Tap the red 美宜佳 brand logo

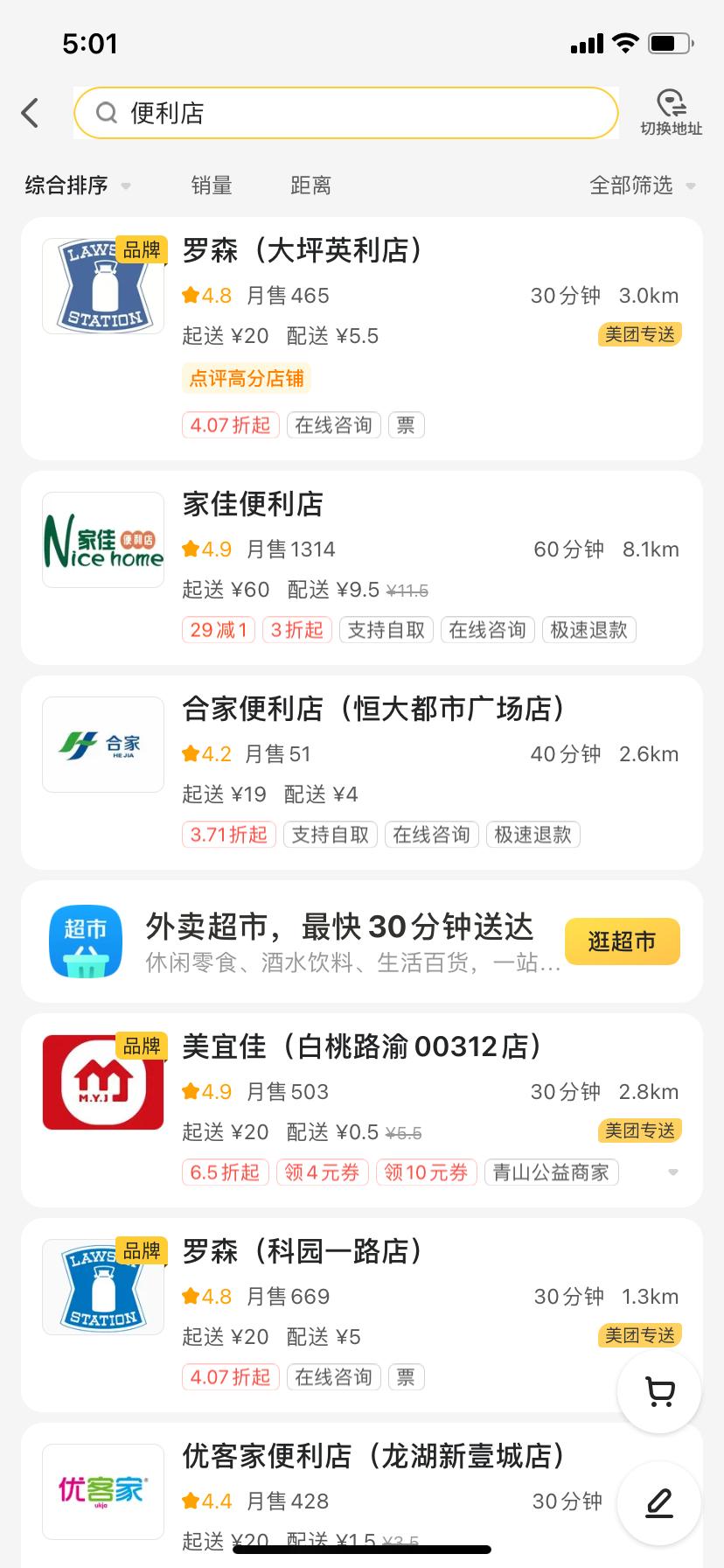tap(102, 1082)
